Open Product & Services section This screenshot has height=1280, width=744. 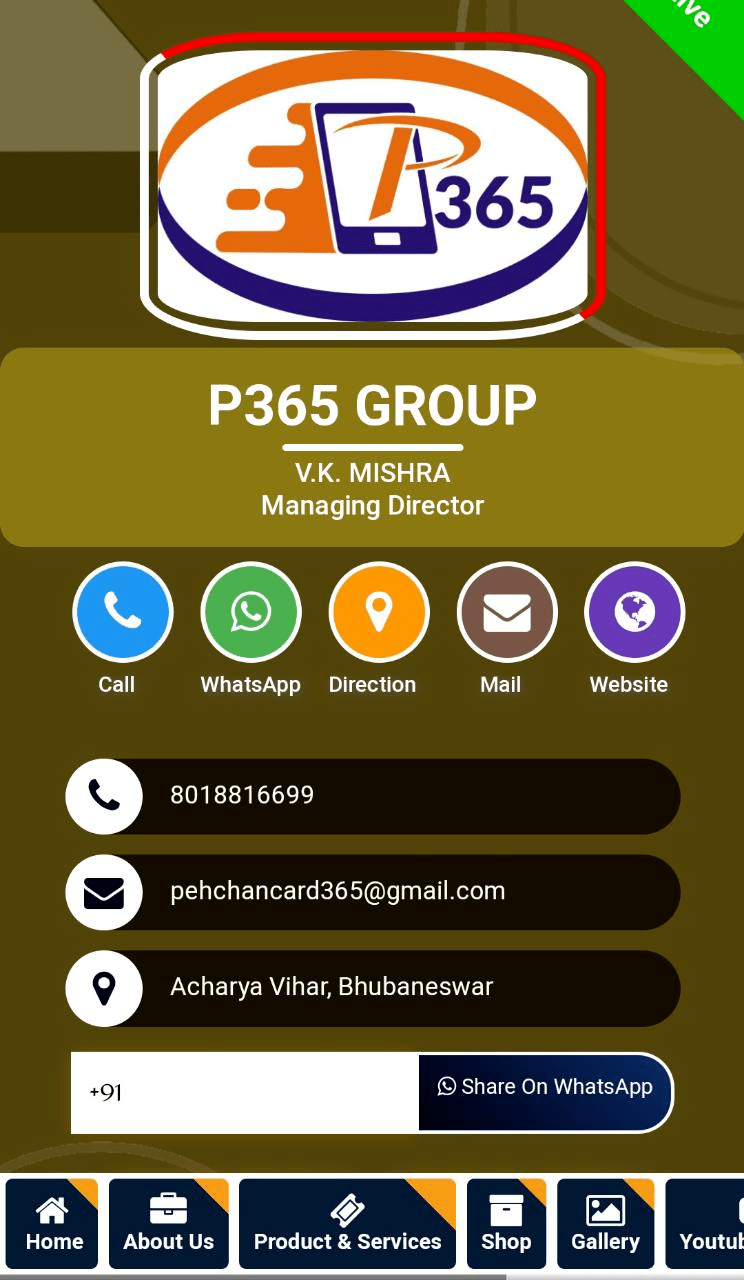[347, 1224]
